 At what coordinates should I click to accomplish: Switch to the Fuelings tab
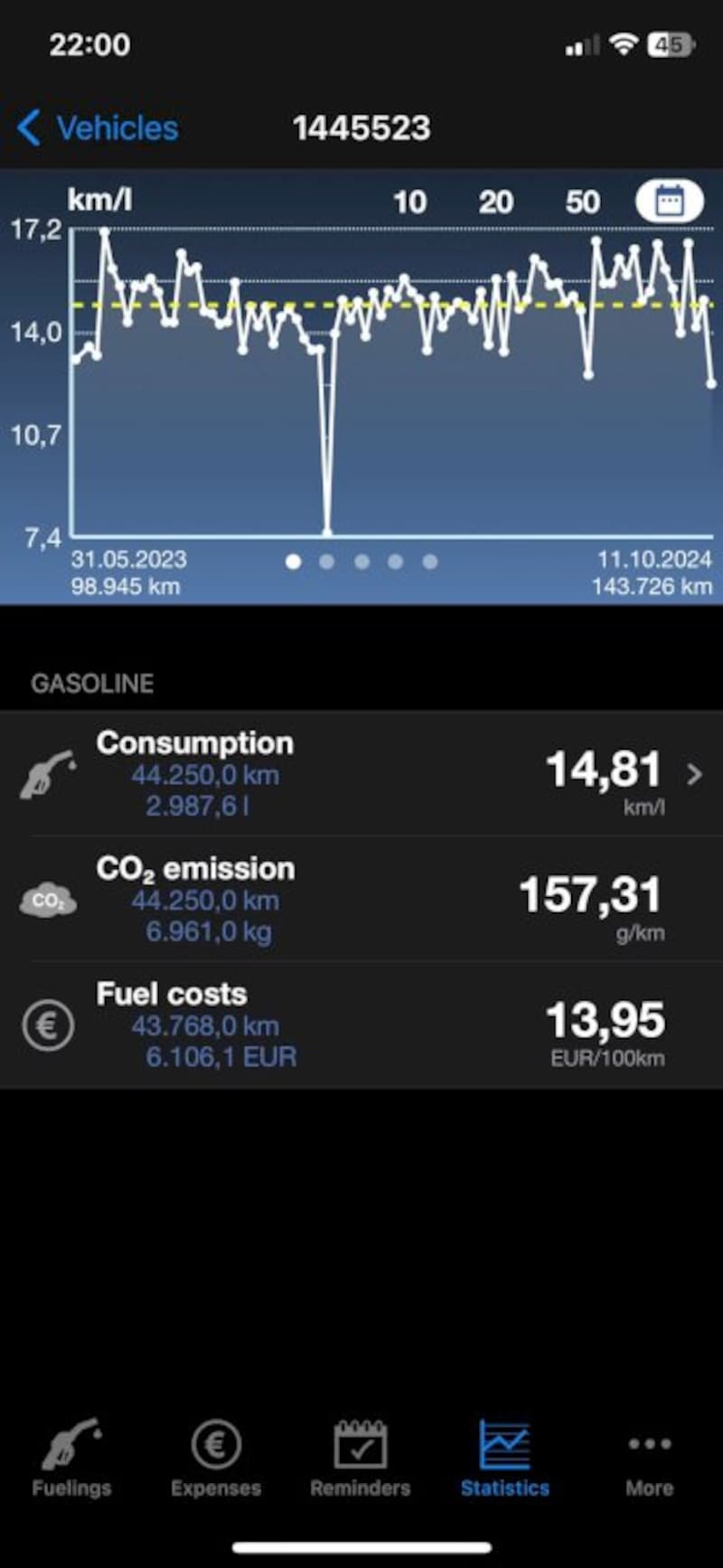pos(71,1458)
